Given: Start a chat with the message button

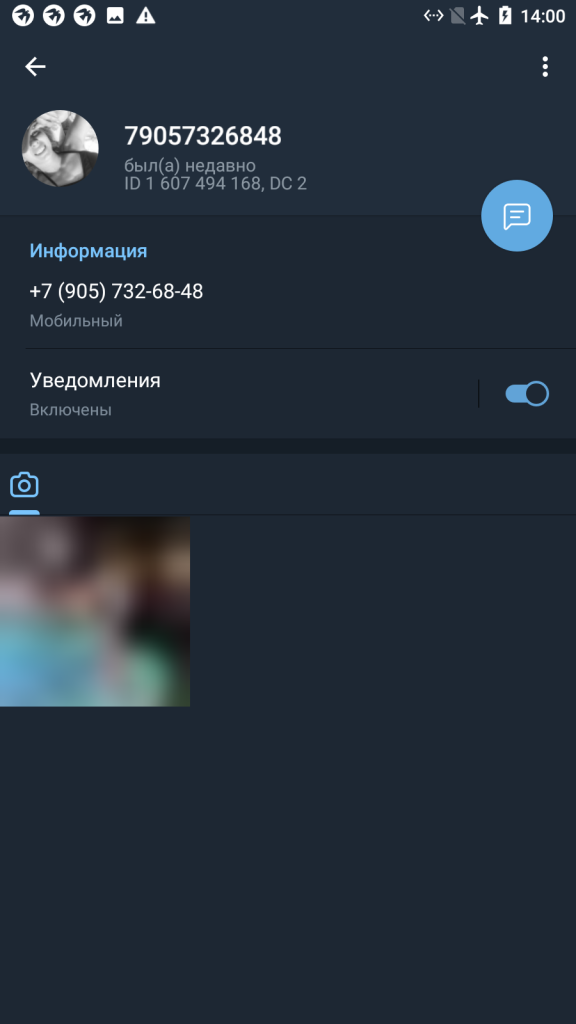Looking at the screenshot, I should 517,216.
